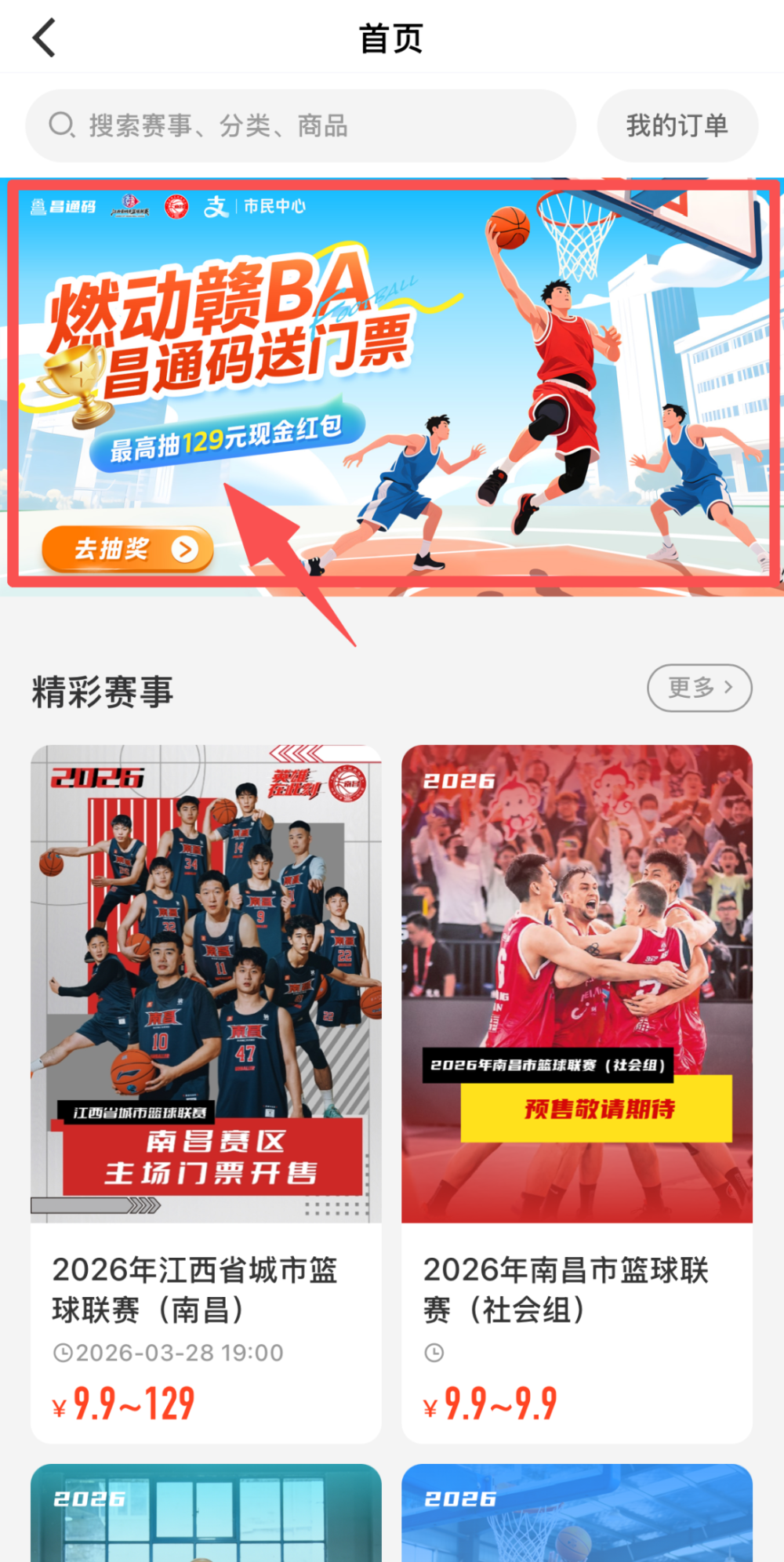Viewport: 784px width, 1562px height.
Task: Tap the clock icon on the 社会组 event card
Action: [x=434, y=1352]
